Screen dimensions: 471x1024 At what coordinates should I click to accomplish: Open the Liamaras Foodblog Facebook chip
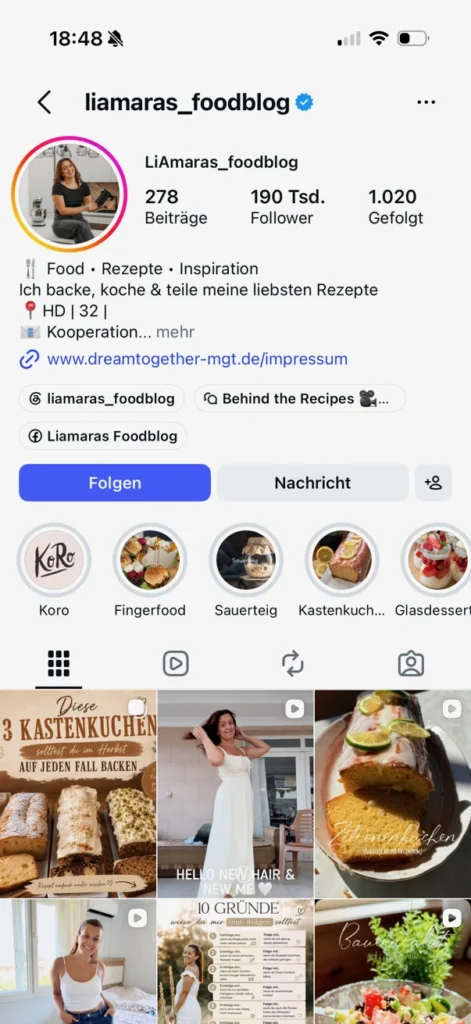(103, 436)
